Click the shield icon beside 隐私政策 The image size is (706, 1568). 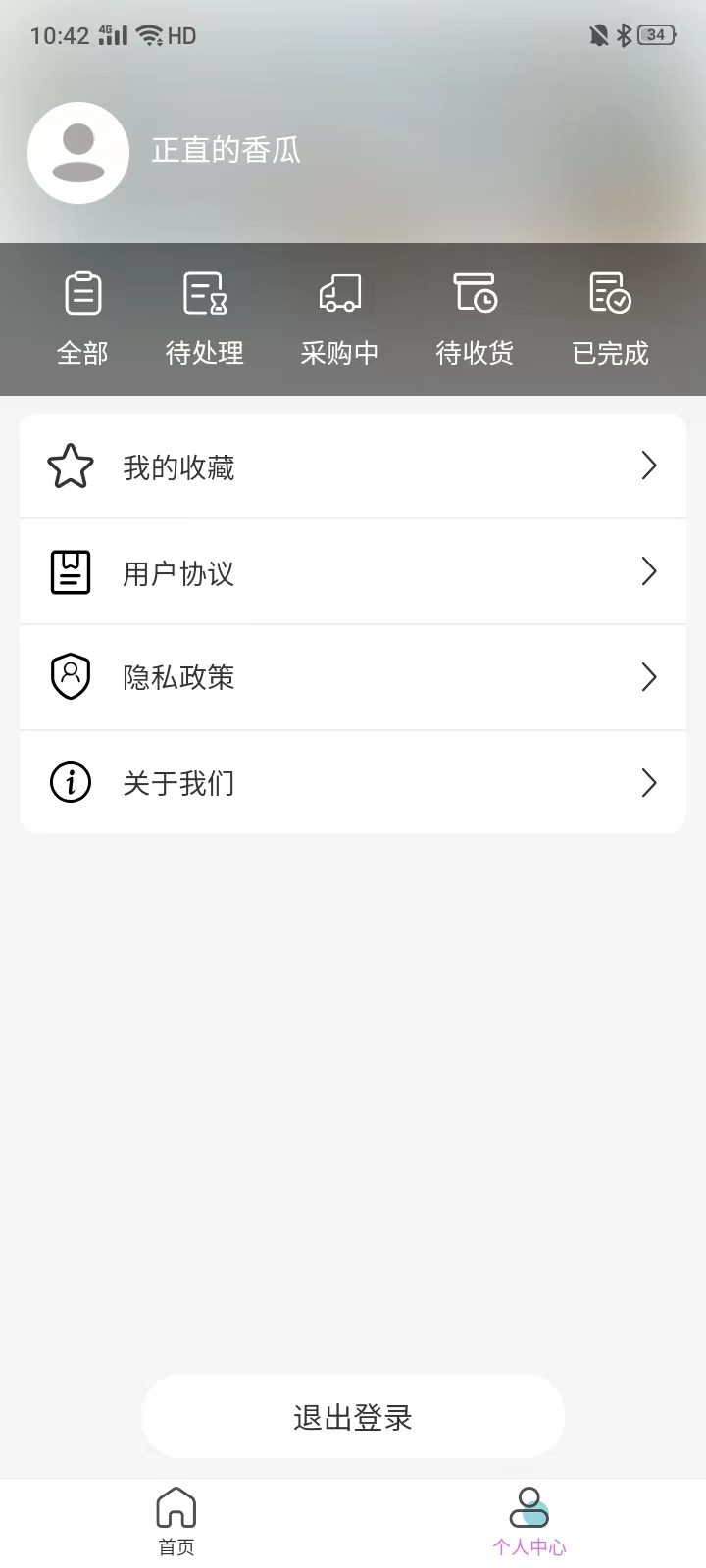[70, 676]
